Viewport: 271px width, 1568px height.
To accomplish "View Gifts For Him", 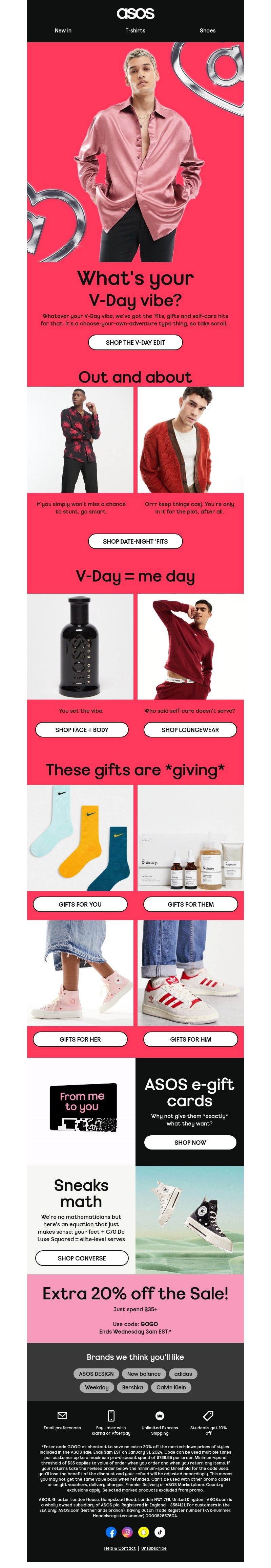I will (191, 1039).
